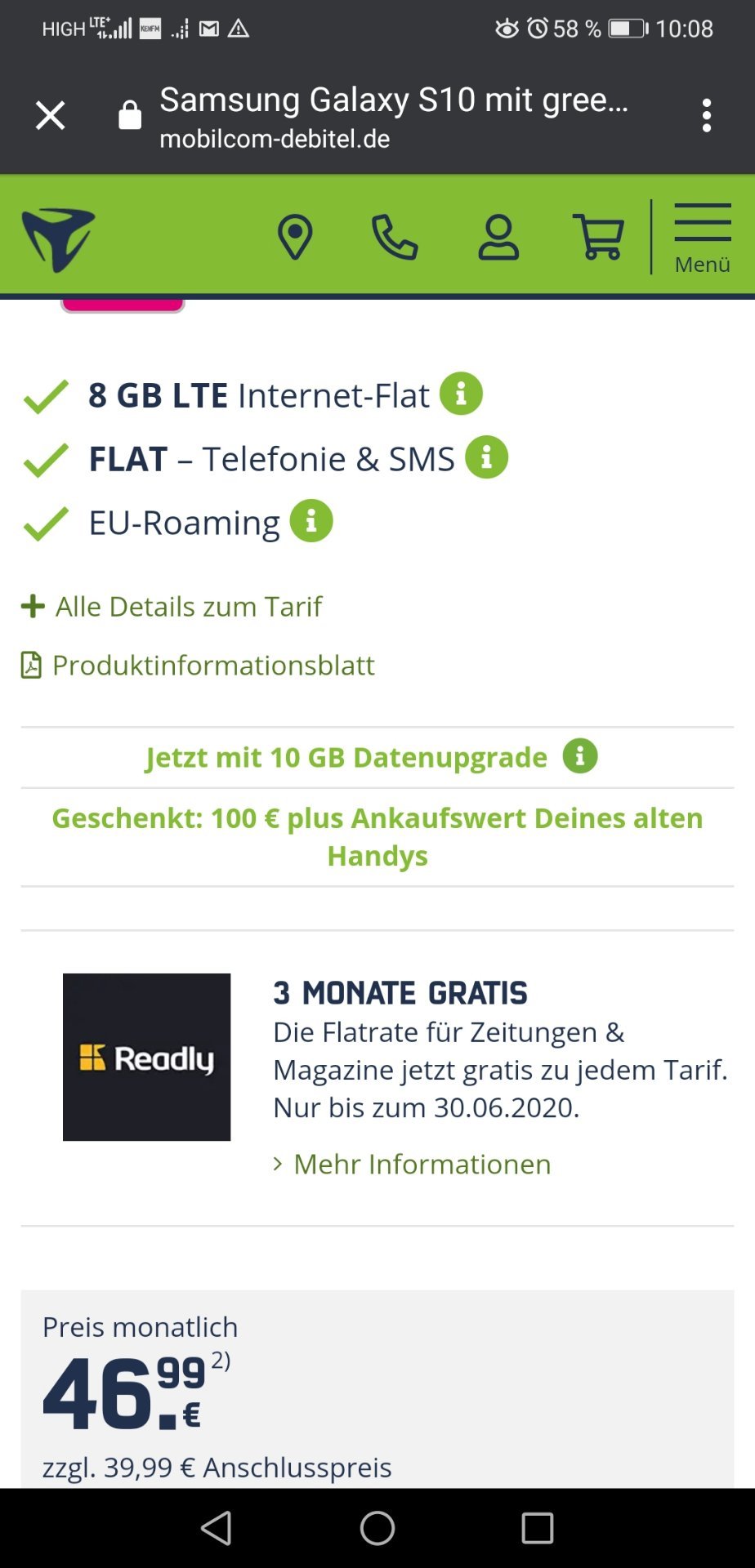Open the Produktinformationsblatt PDF

198,666
